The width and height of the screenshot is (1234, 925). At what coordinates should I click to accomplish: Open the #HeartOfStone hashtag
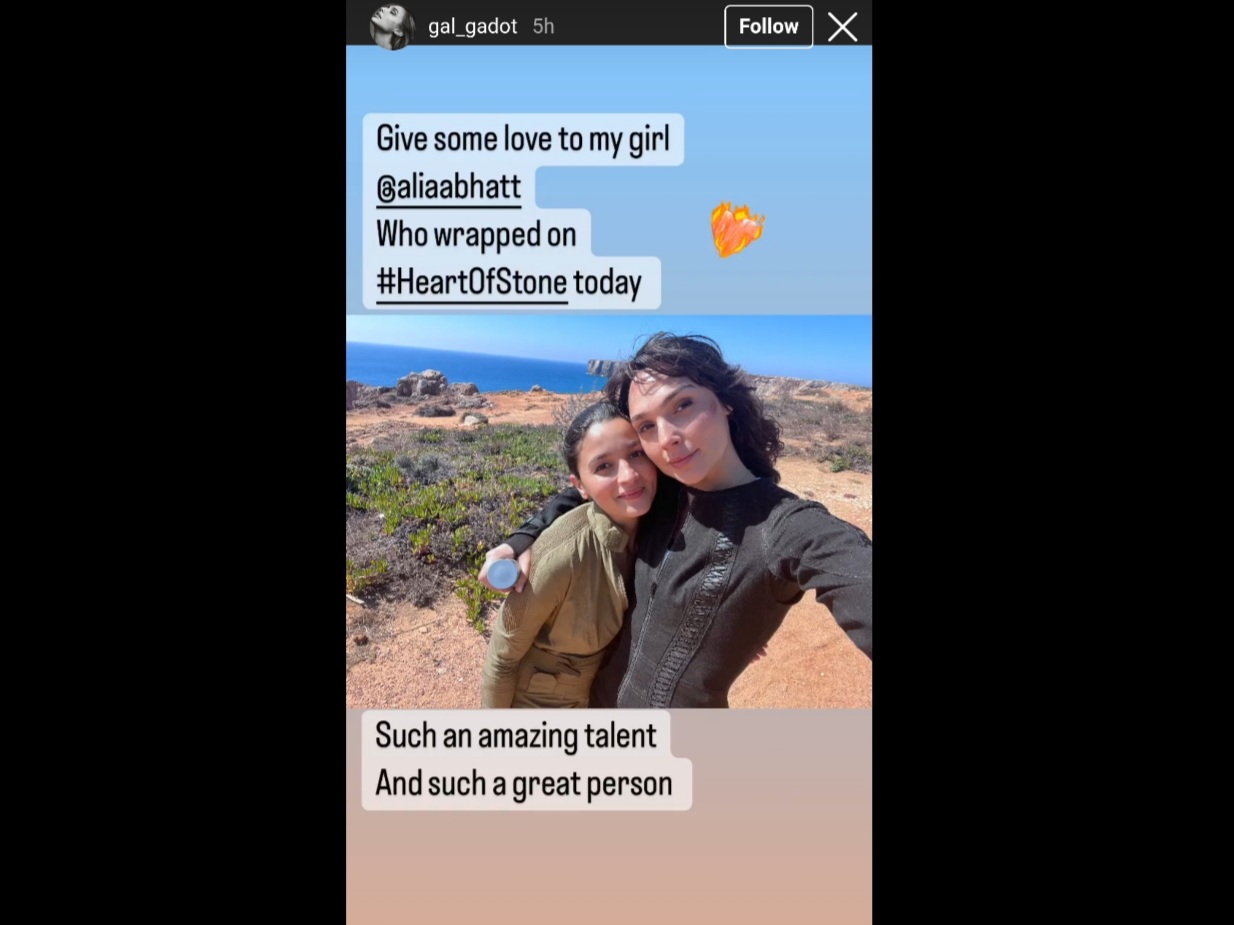coord(471,283)
